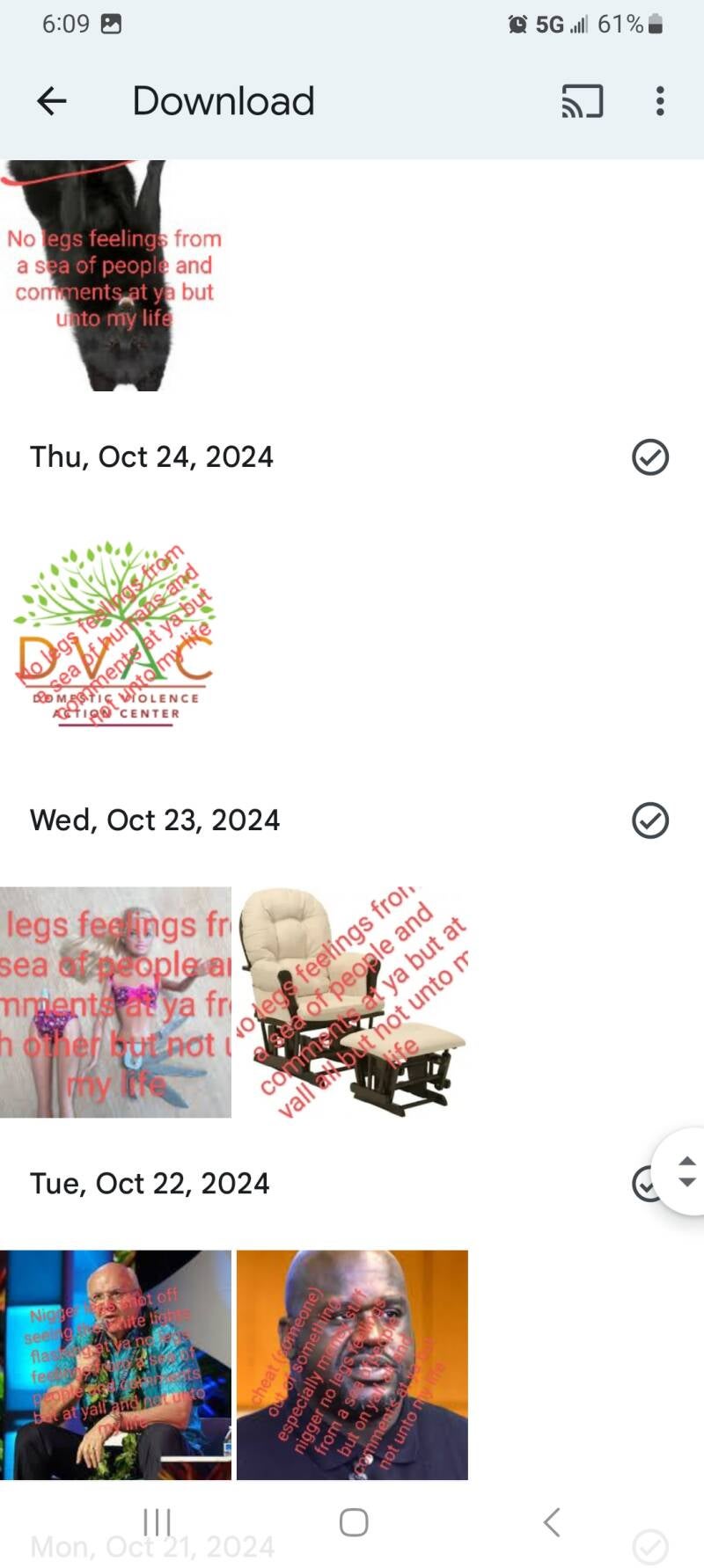The width and height of the screenshot is (704, 1568).
Task: Open the black animal photo at the top
Action: [x=113, y=275]
